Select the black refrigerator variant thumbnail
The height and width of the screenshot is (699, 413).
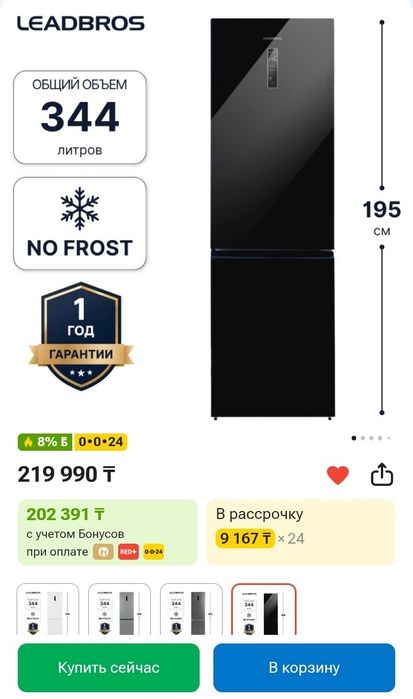point(264,609)
